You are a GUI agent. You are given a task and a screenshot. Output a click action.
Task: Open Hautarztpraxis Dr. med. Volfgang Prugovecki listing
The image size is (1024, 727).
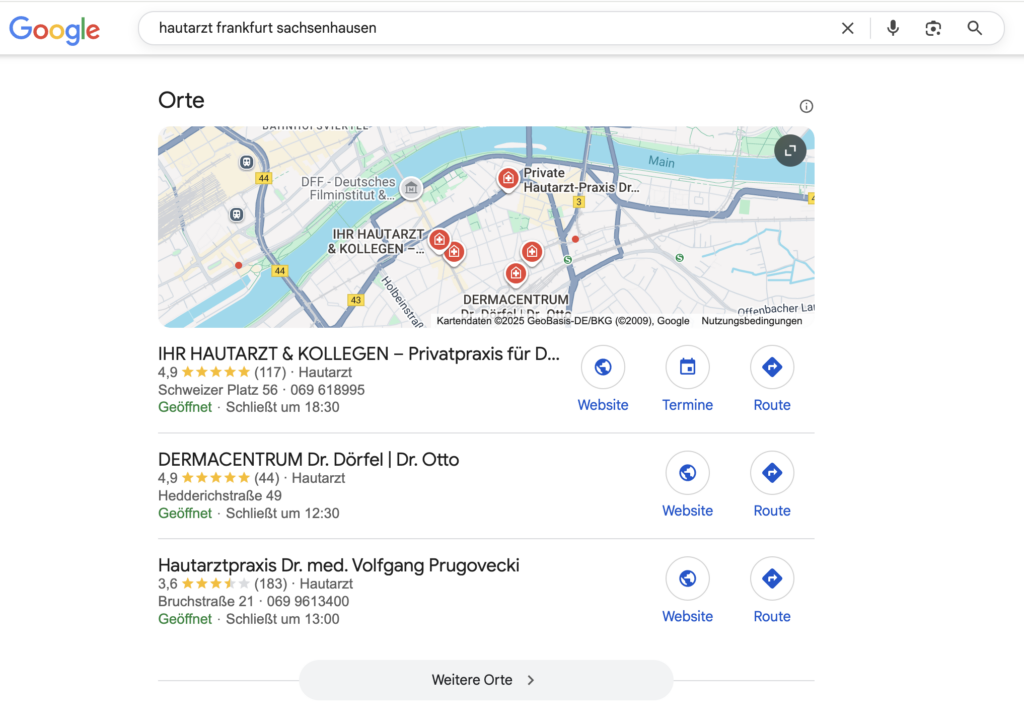[x=338, y=565]
